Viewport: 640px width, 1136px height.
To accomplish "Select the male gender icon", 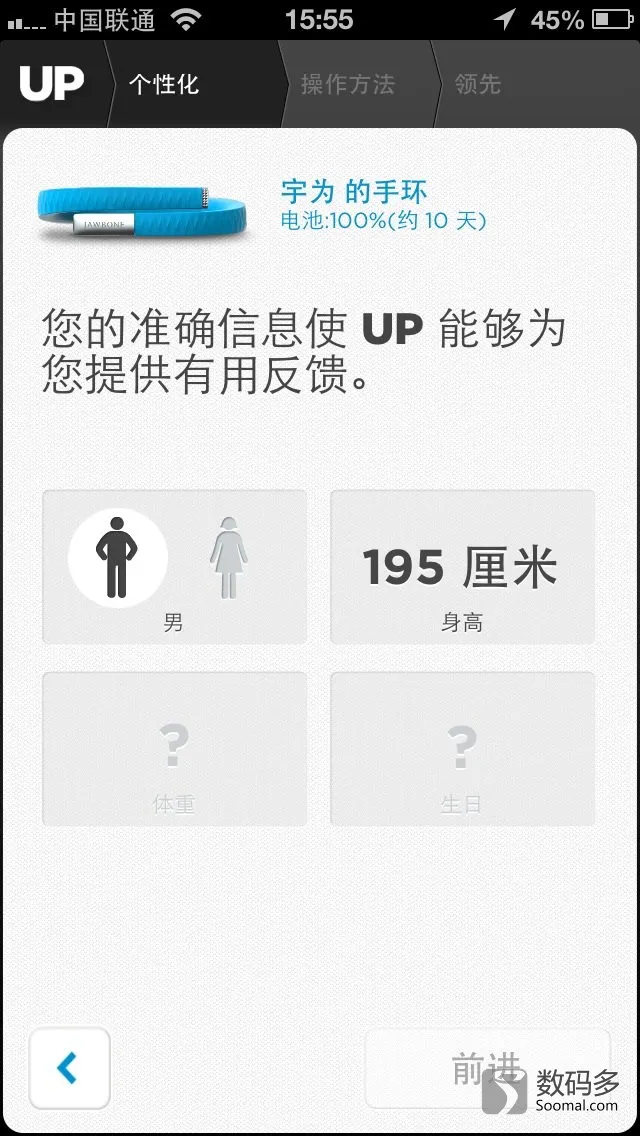I will [117, 558].
